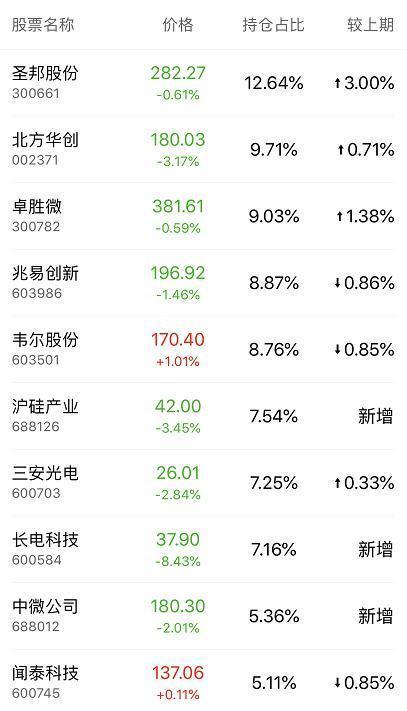
Task: View 闻泰科技 600745 stock details
Action: click(204, 680)
